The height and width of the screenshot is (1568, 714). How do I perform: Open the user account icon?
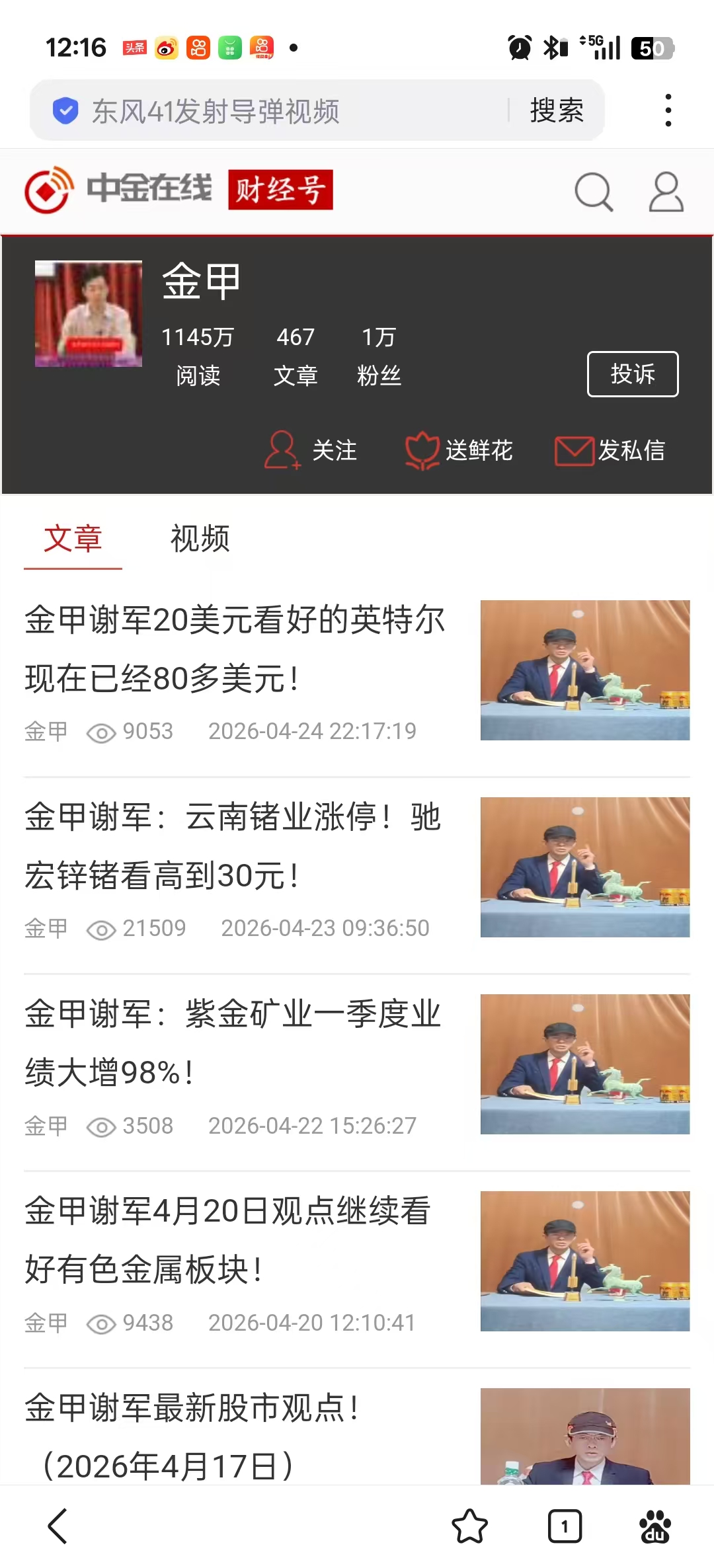(x=666, y=192)
